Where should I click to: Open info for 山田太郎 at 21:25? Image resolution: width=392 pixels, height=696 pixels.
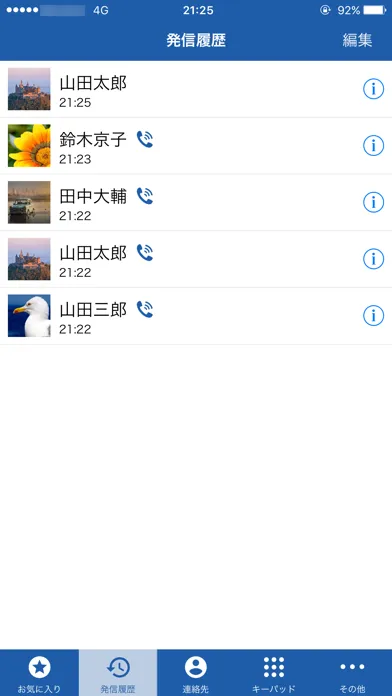373,89
